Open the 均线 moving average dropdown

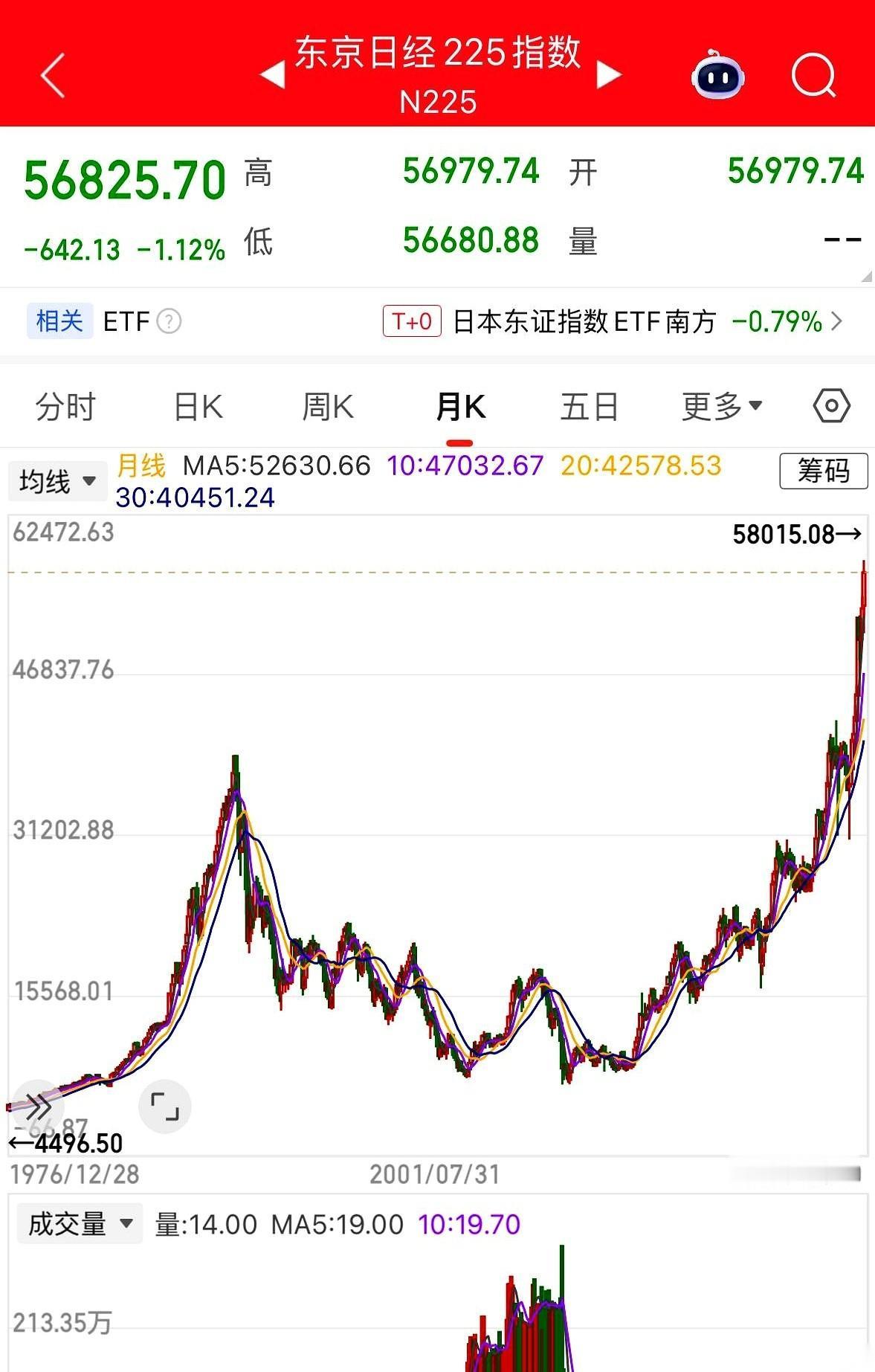click(x=57, y=480)
